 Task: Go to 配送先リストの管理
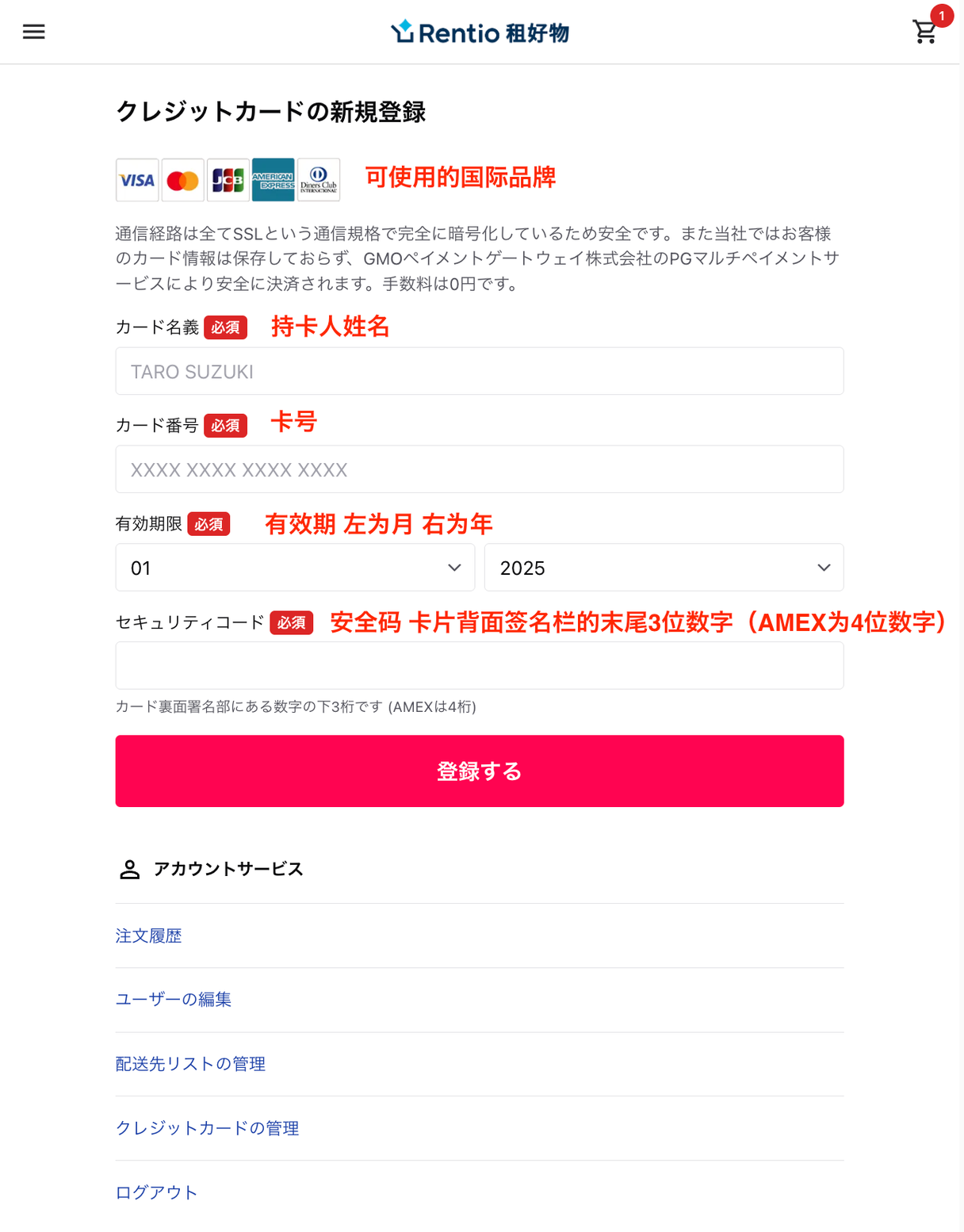click(190, 1064)
